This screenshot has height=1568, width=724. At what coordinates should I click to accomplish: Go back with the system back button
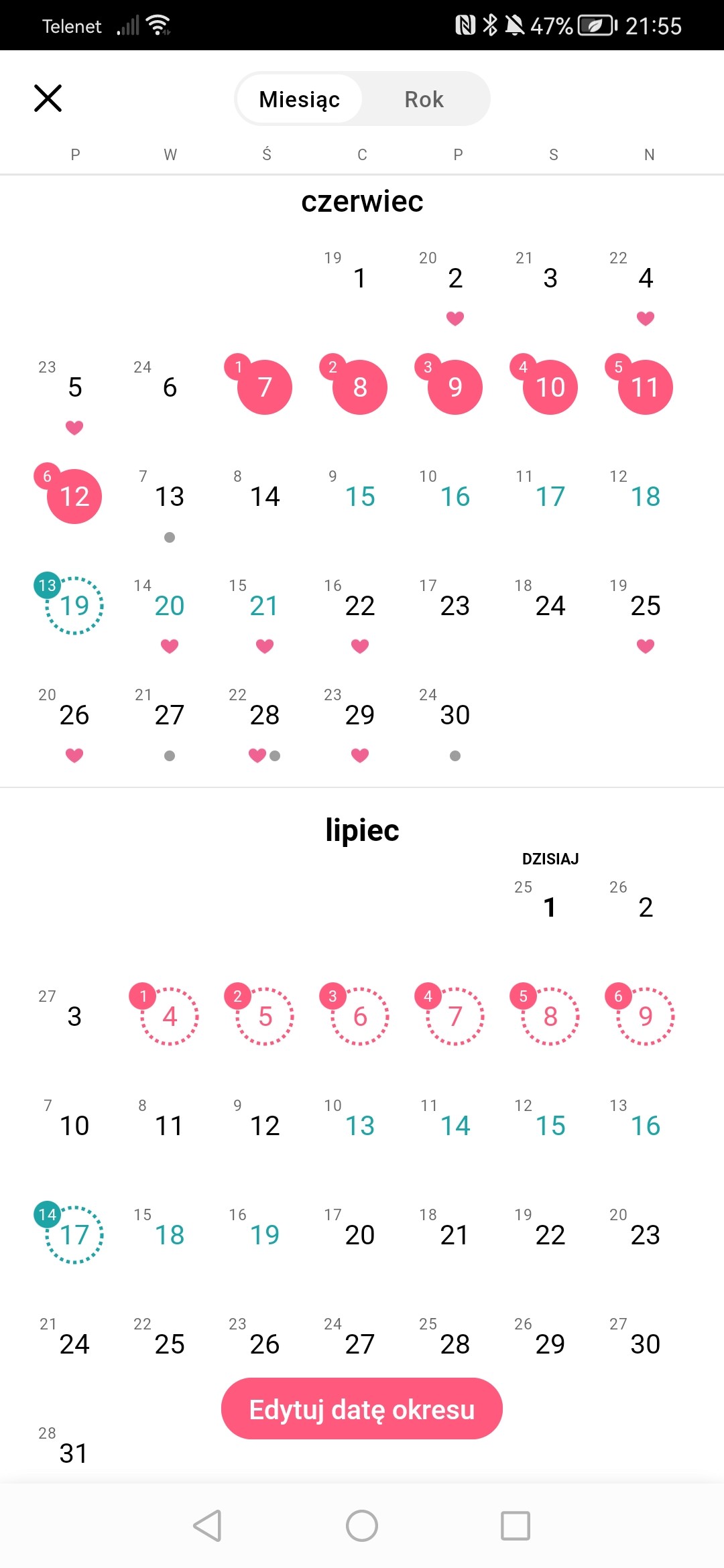pyautogui.click(x=207, y=1526)
